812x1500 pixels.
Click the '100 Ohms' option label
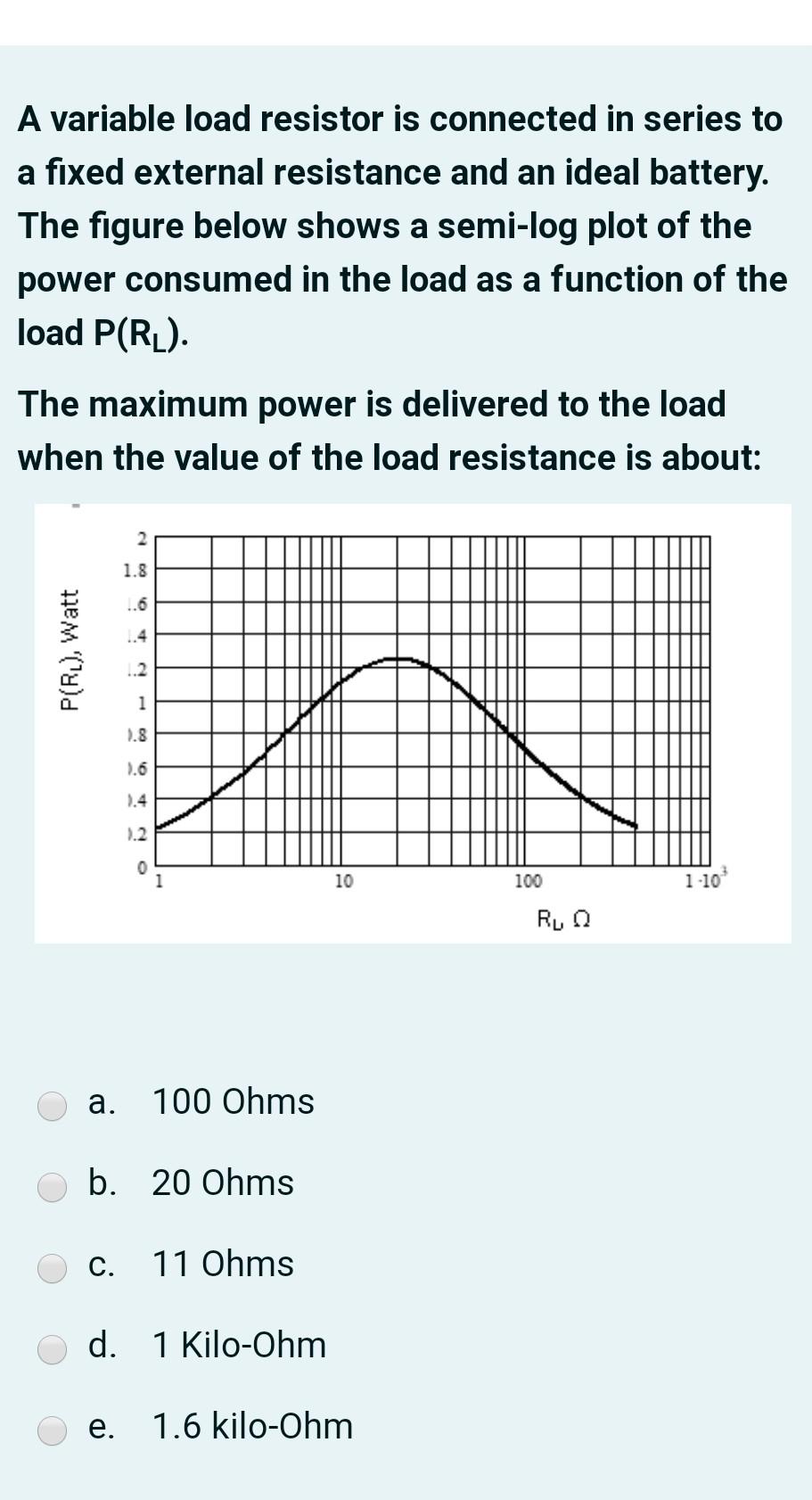pyautogui.click(x=234, y=1103)
